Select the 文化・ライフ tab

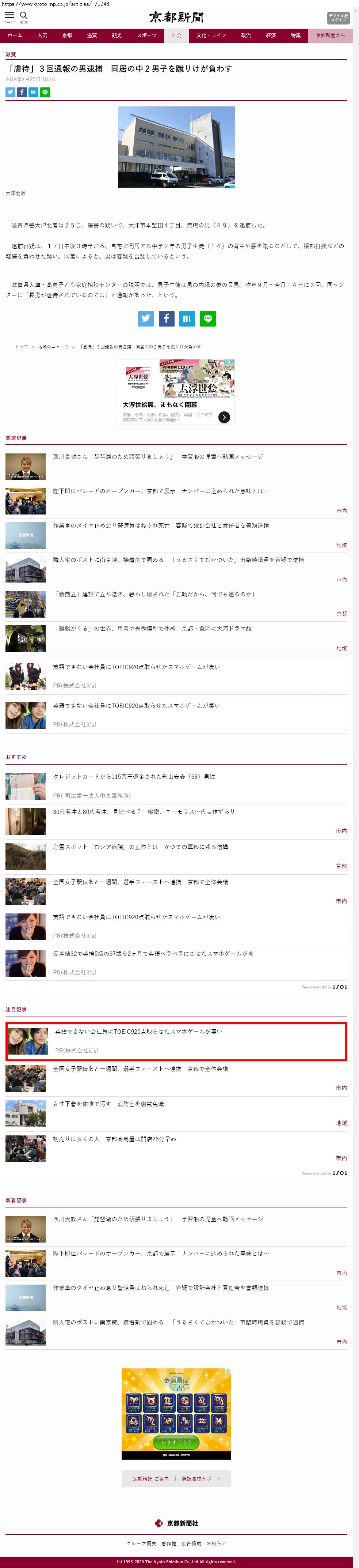pos(211,35)
